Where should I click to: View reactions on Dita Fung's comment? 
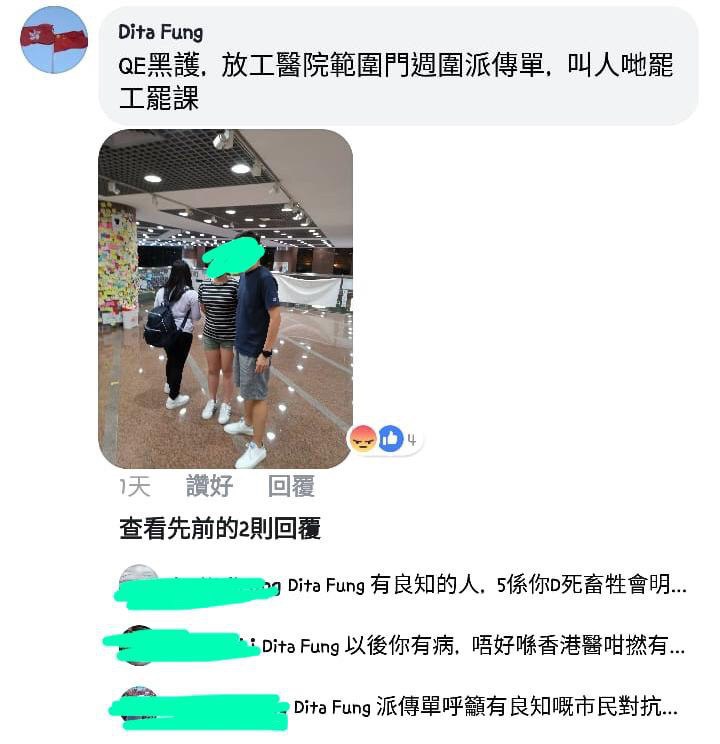[385, 438]
